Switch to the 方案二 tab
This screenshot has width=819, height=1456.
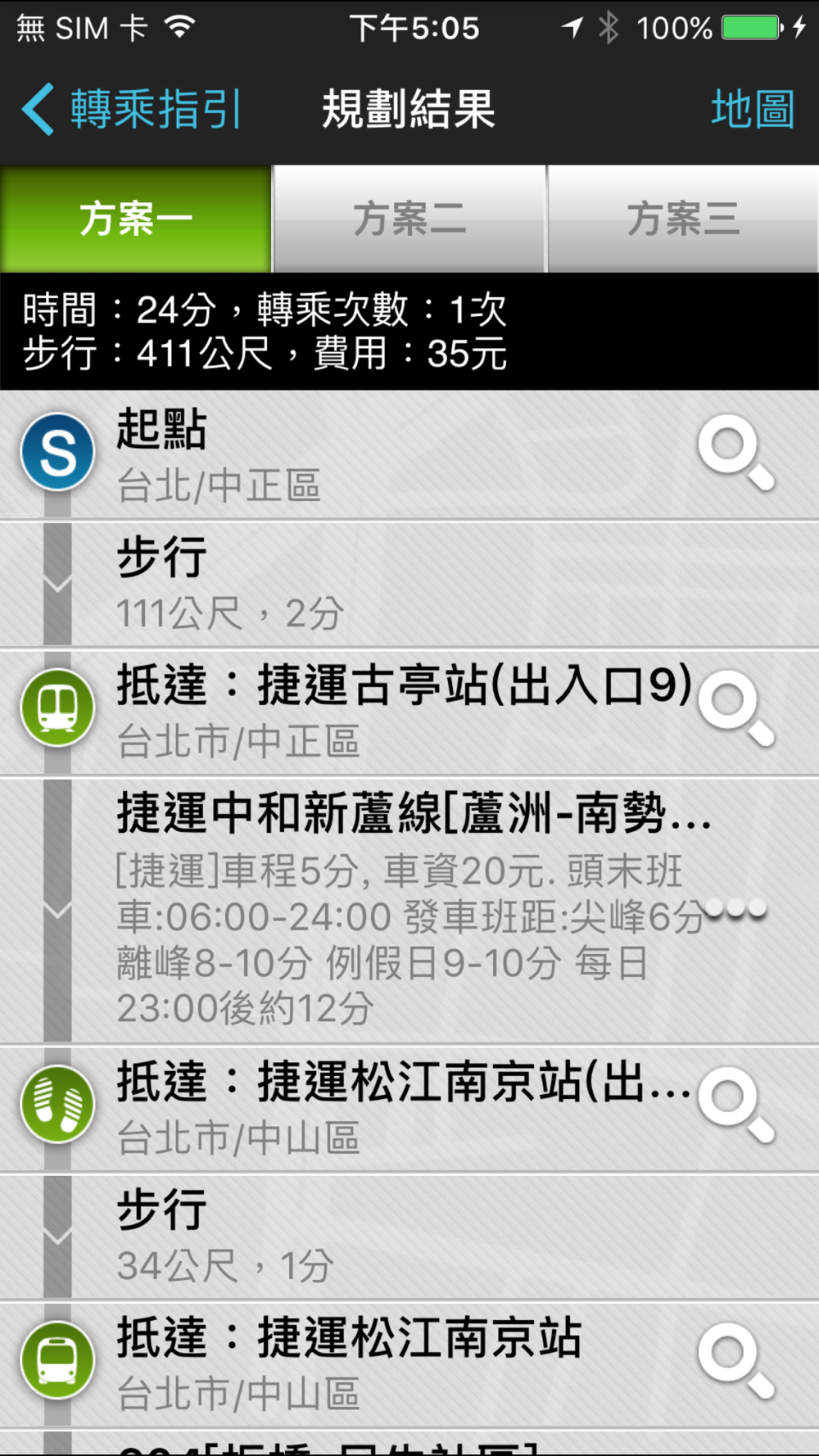pos(409,219)
